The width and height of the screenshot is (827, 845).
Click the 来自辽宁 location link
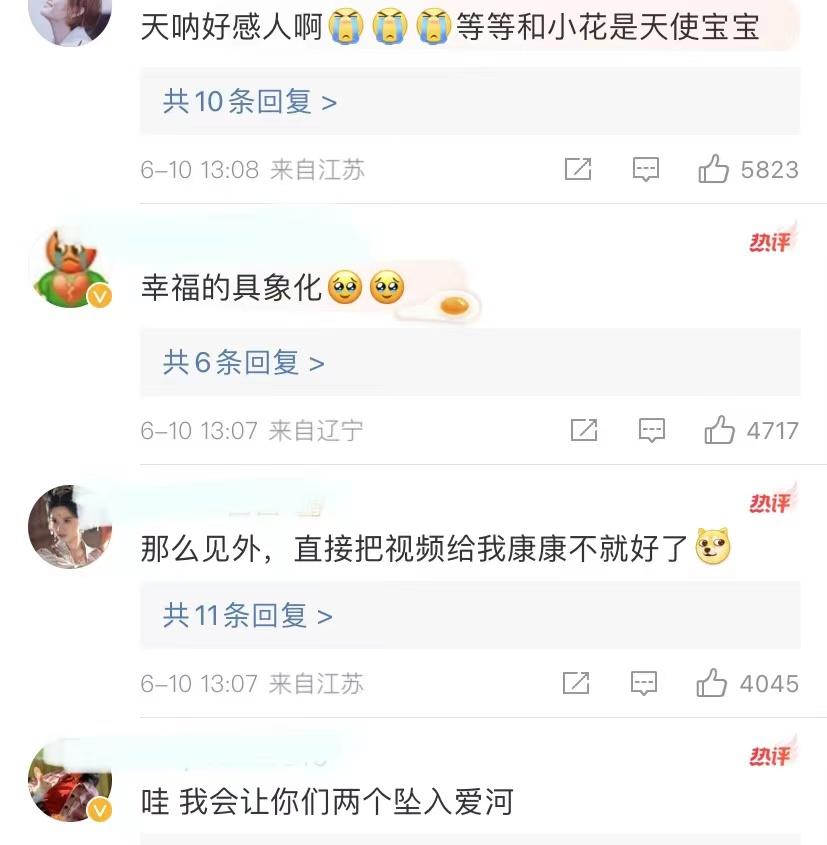tap(315, 431)
